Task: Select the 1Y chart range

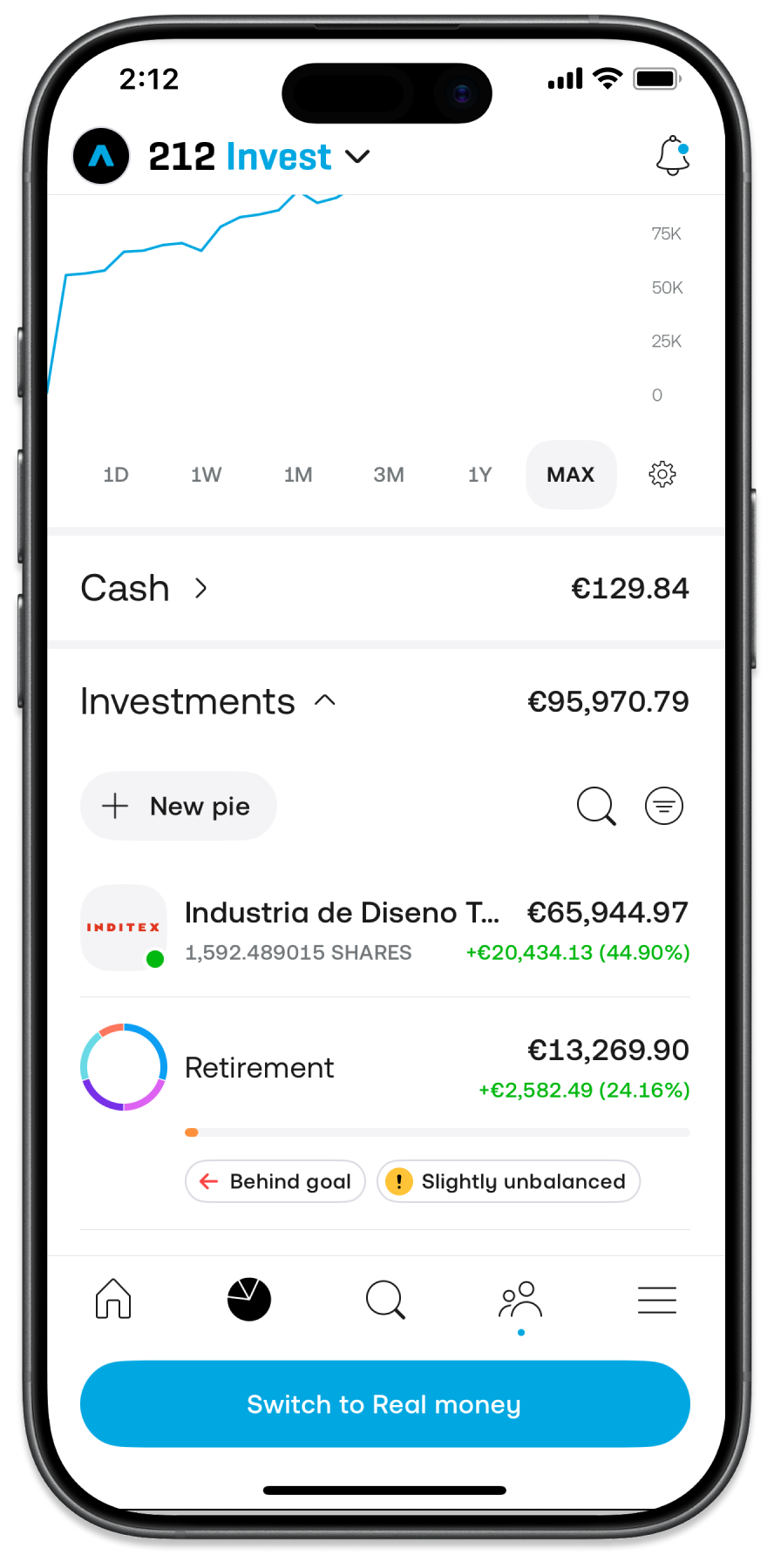Action: pyautogui.click(x=479, y=475)
